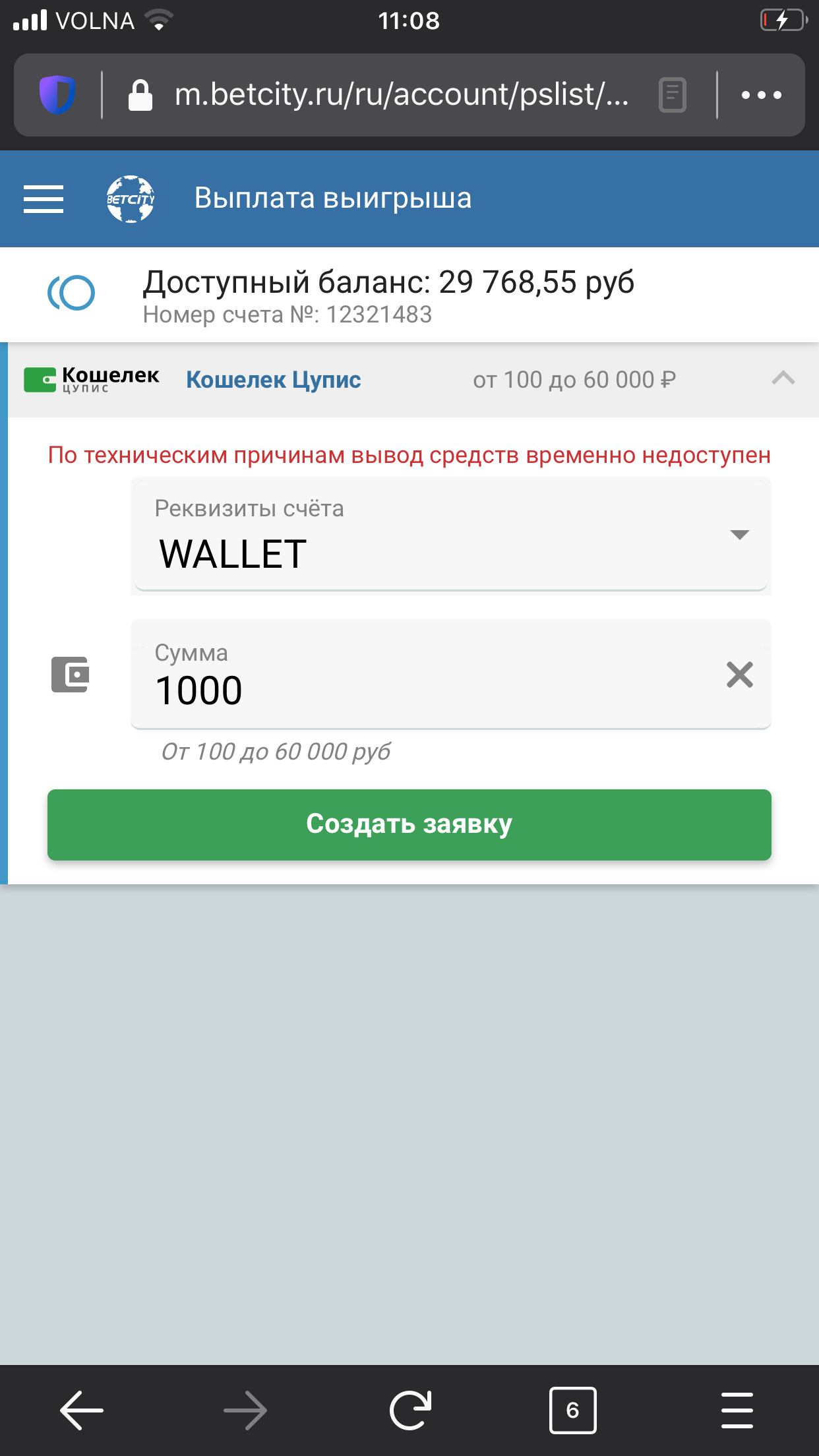Open the browser three-dot menu

tap(761, 95)
